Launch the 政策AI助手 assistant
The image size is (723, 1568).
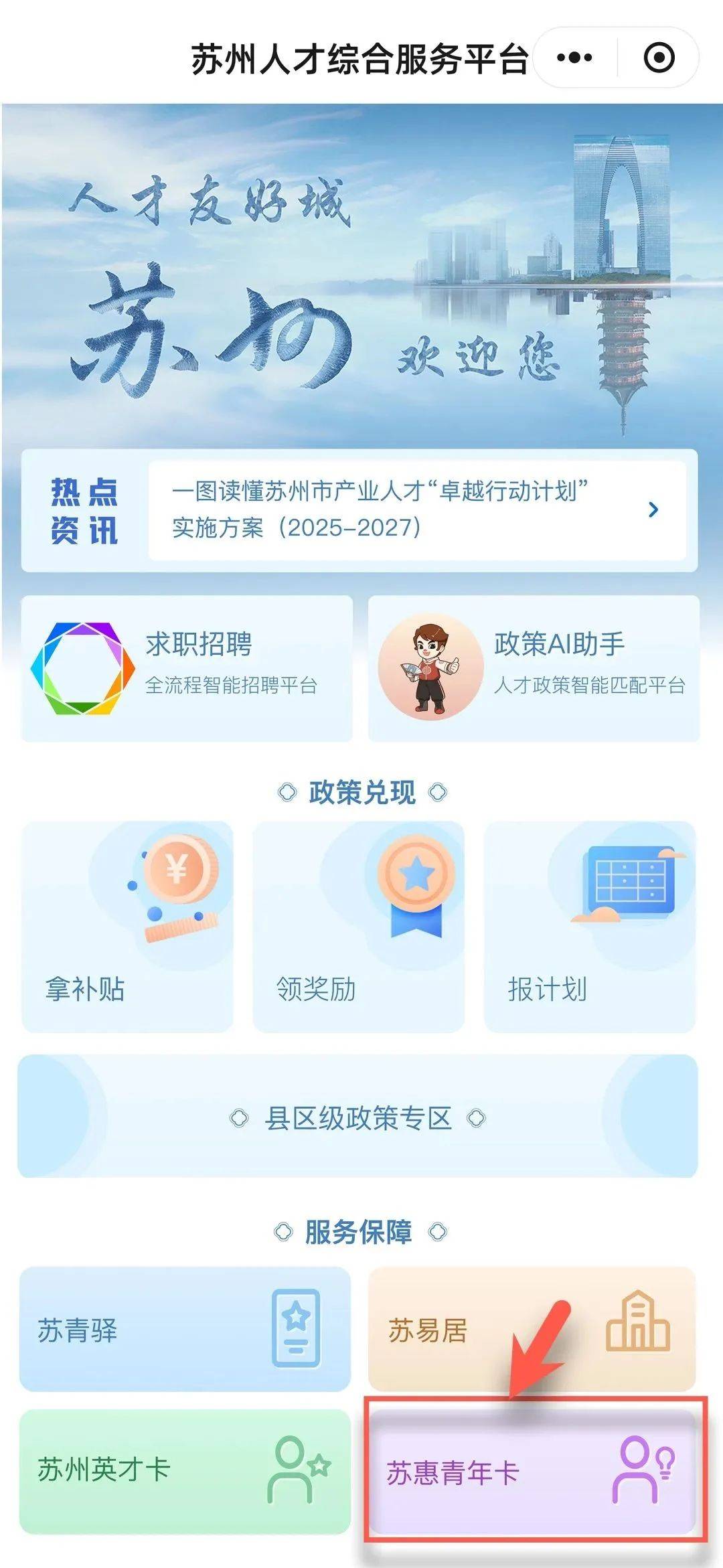(x=534, y=668)
